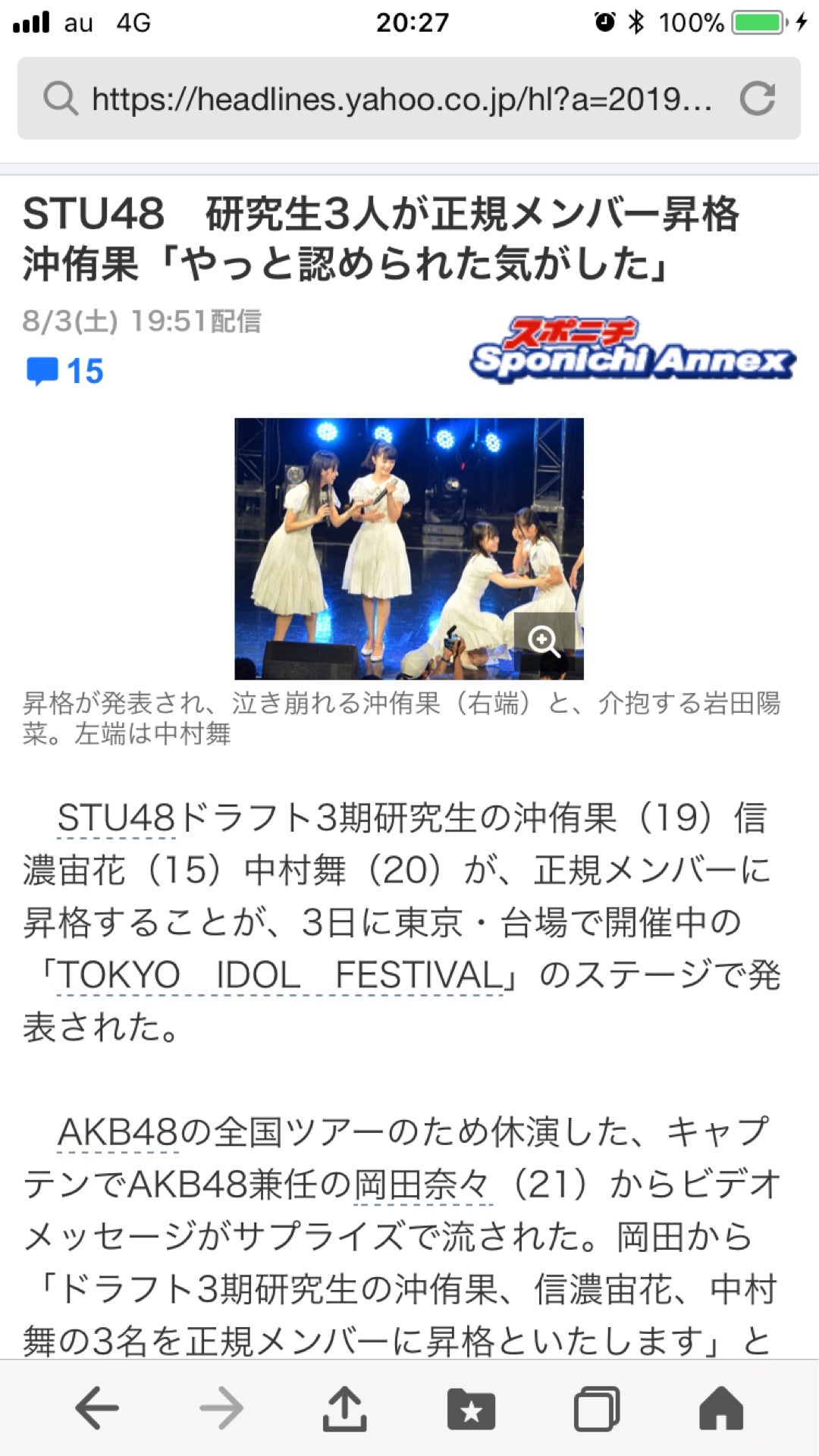Screen dimensions: 819x1456
Task: Open the 15 comments
Action: click(x=65, y=372)
